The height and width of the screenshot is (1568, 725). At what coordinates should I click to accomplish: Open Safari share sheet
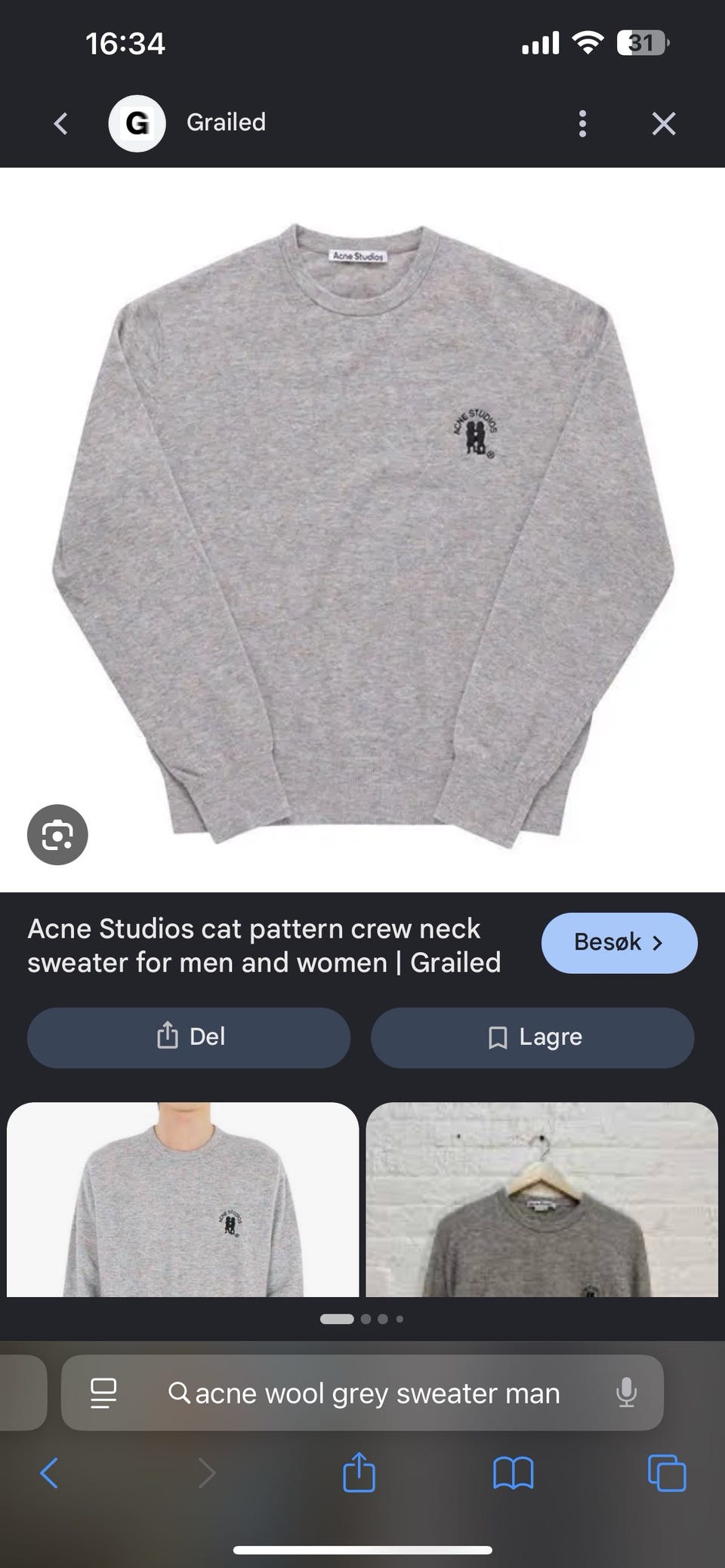click(x=359, y=1471)
